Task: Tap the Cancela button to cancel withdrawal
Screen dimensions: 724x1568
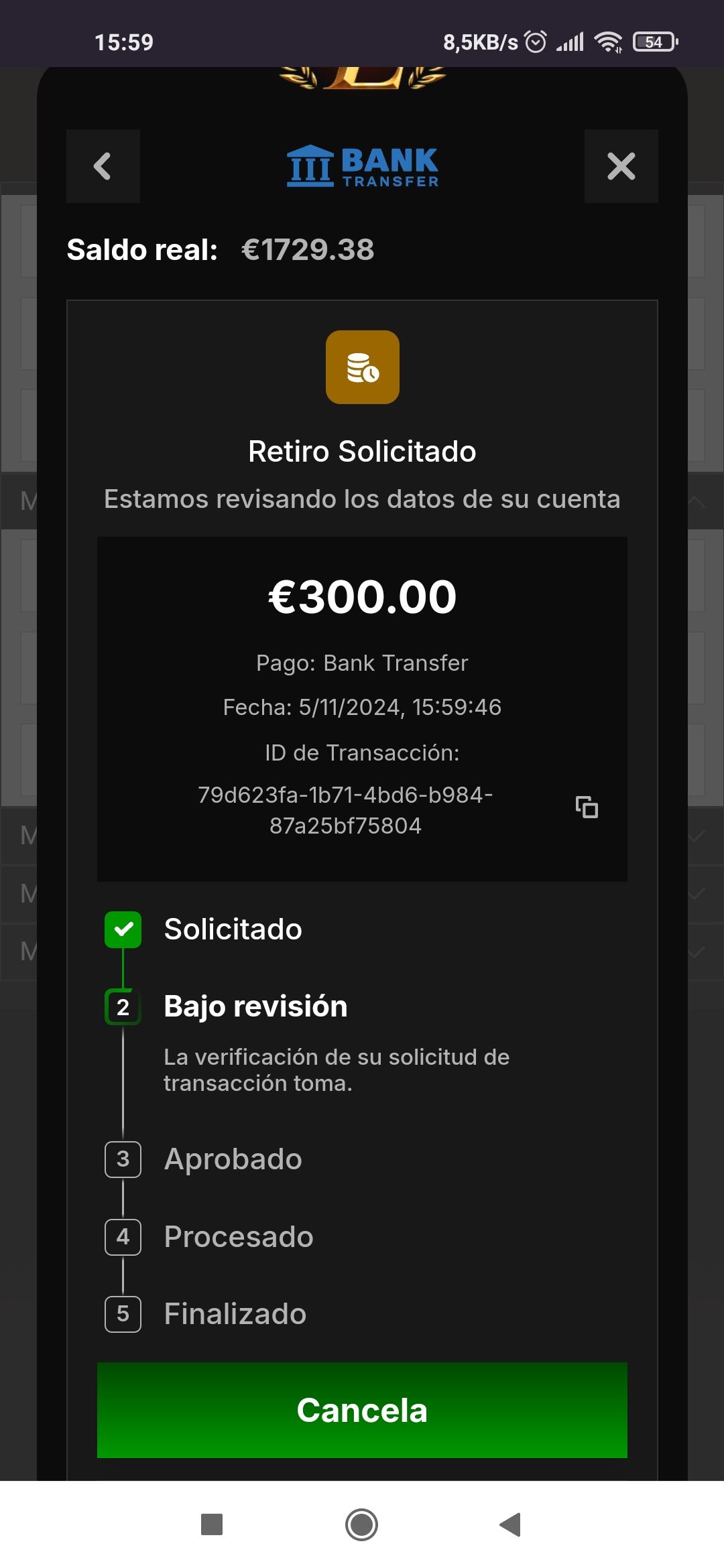Action: tap(362, 1410)
